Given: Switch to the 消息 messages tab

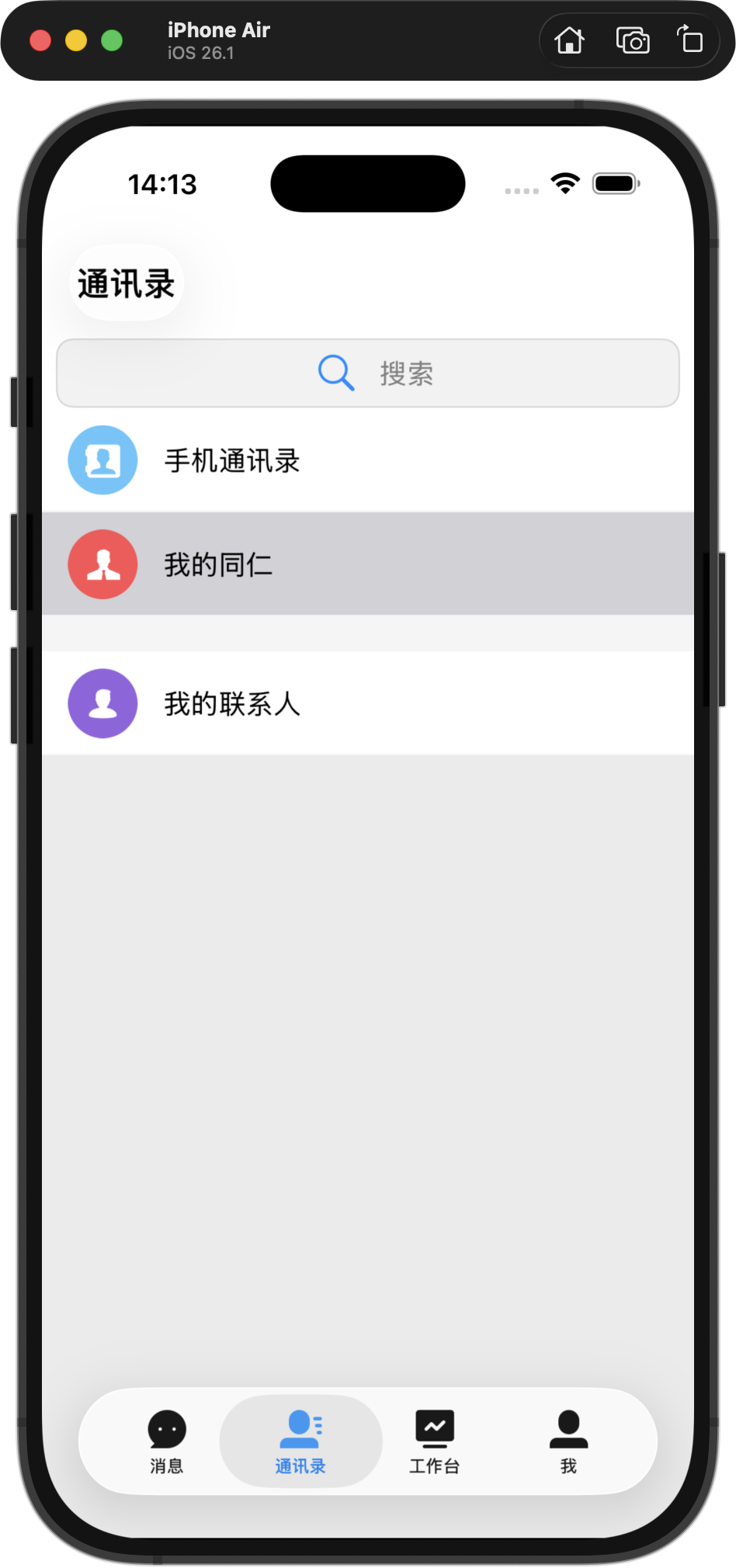Looking at the screenshot, I should click(x=166, y=1441).
